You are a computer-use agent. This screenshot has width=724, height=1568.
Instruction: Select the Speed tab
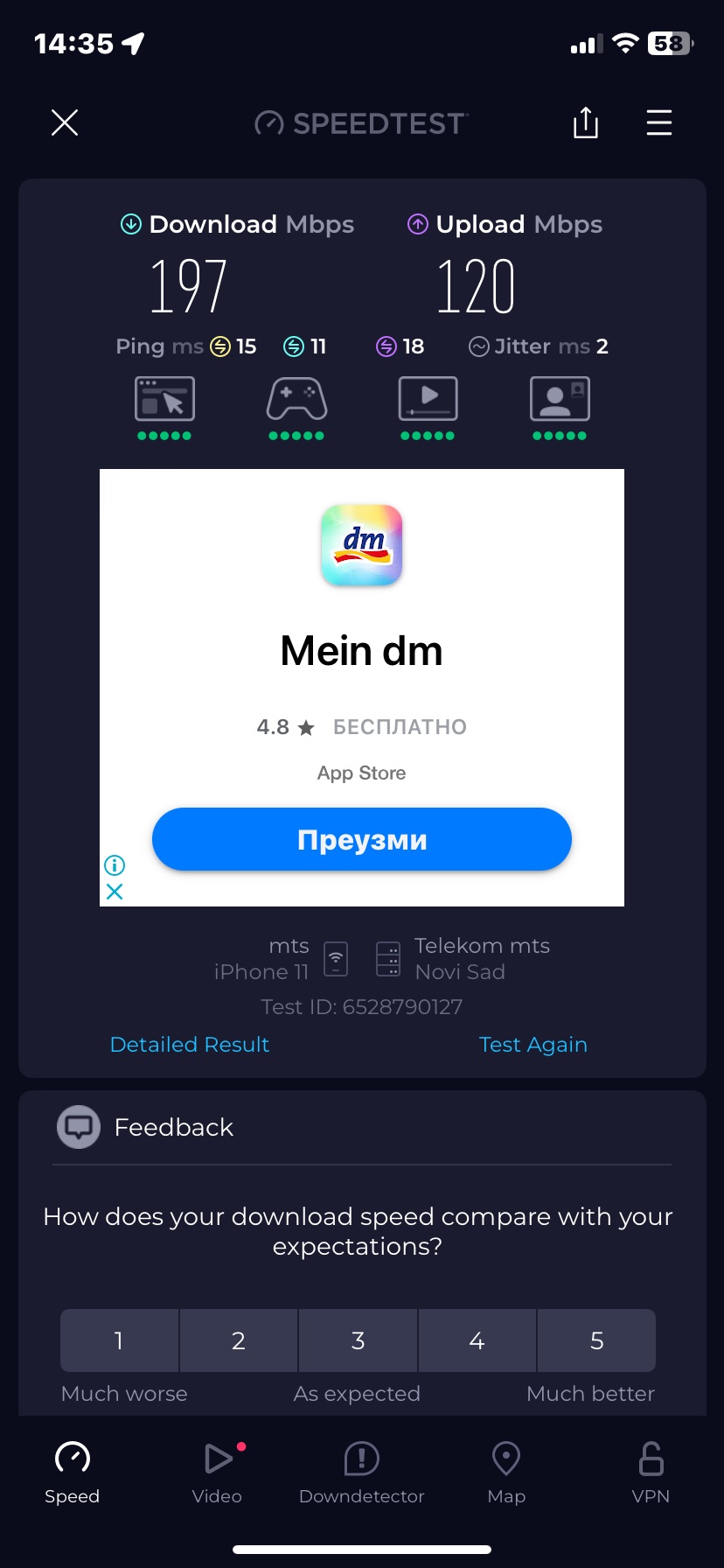pyautogui.click(x=73, y=1472)
